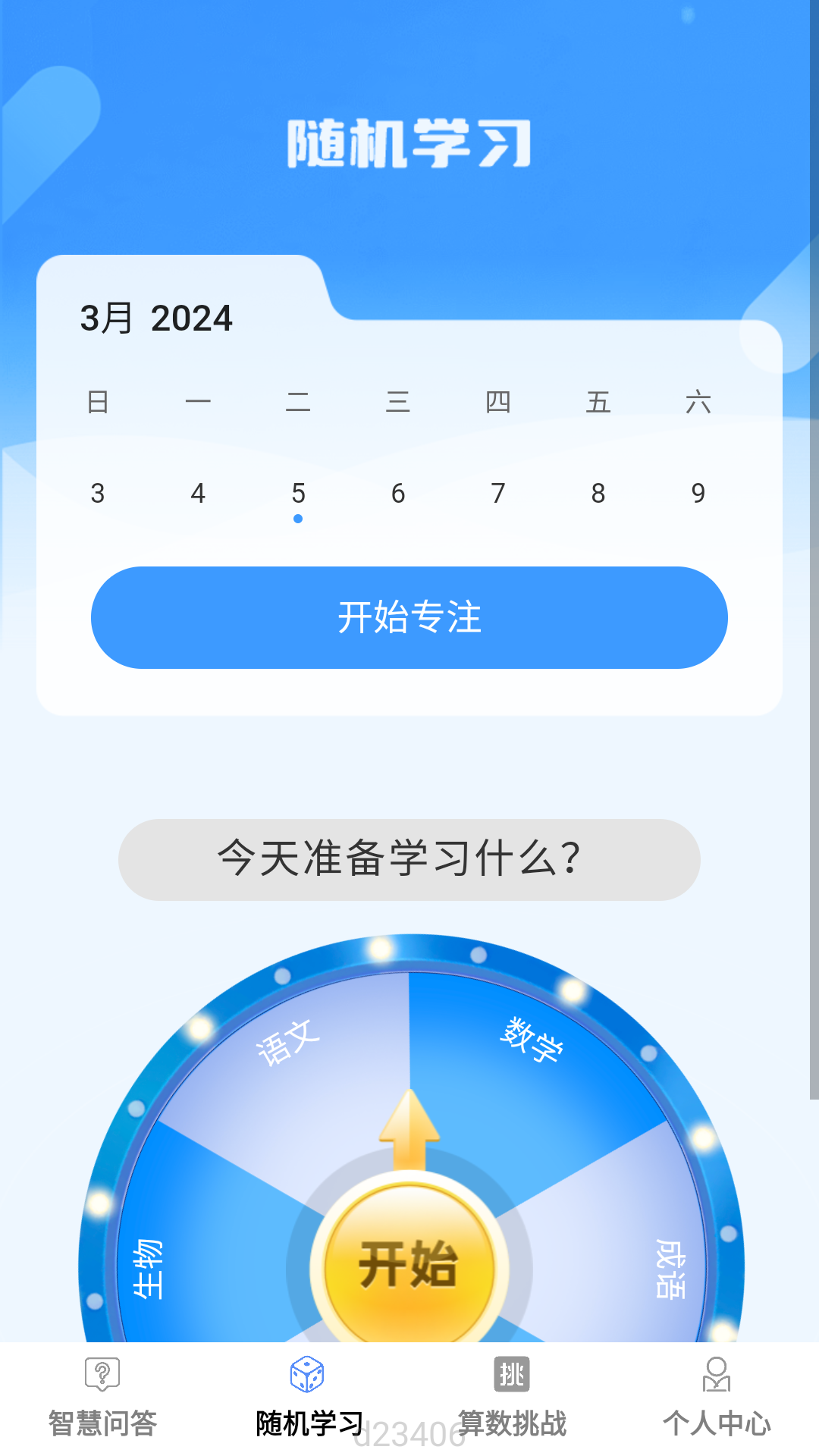Image resolution: width=819 pixels, height=1456 pixels.
Task: Select date 7 in the calendar
Action: [498, 494]
